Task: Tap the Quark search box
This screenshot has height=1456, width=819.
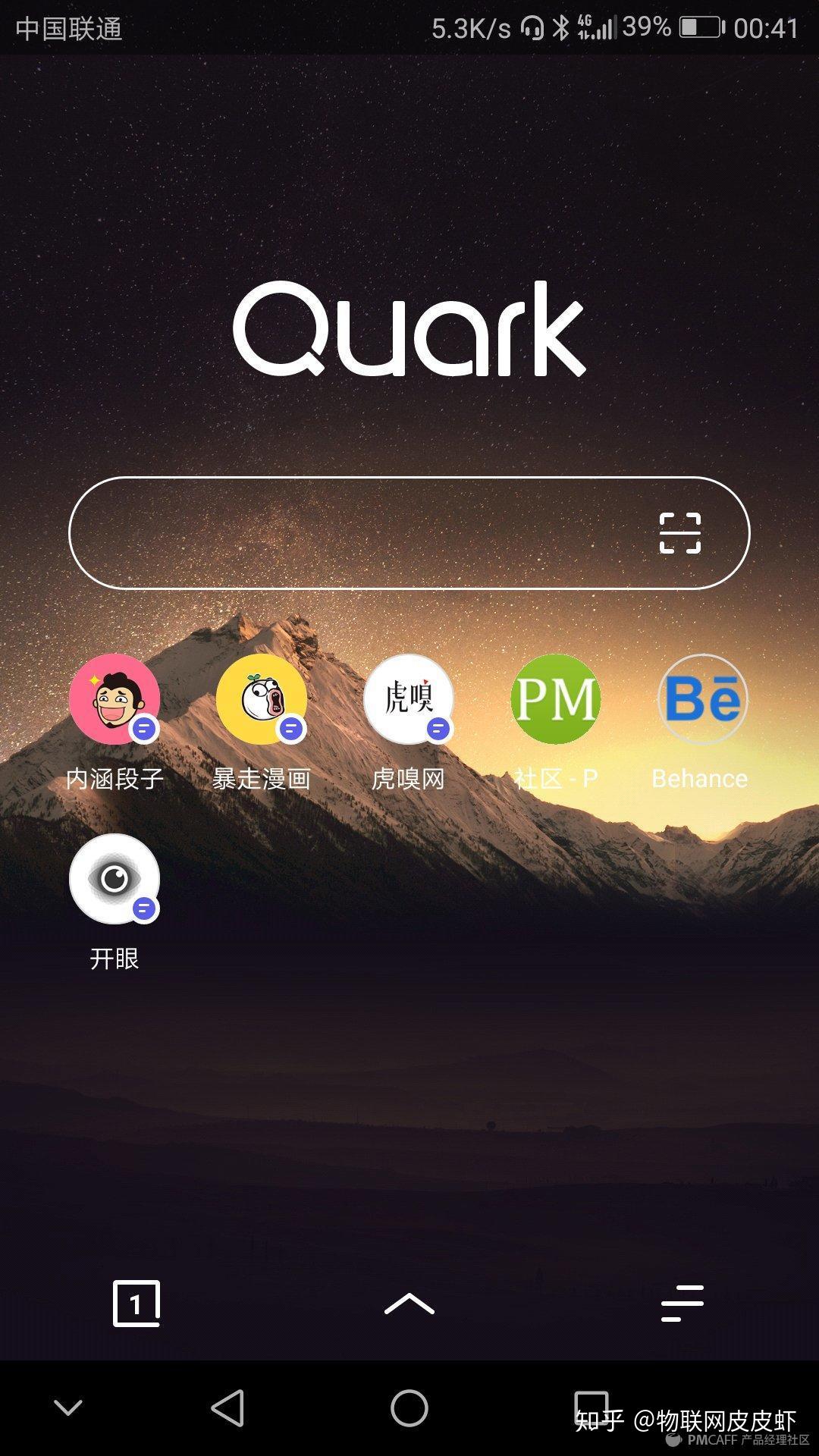Action: pyautogui.click(x=409, y=533)
